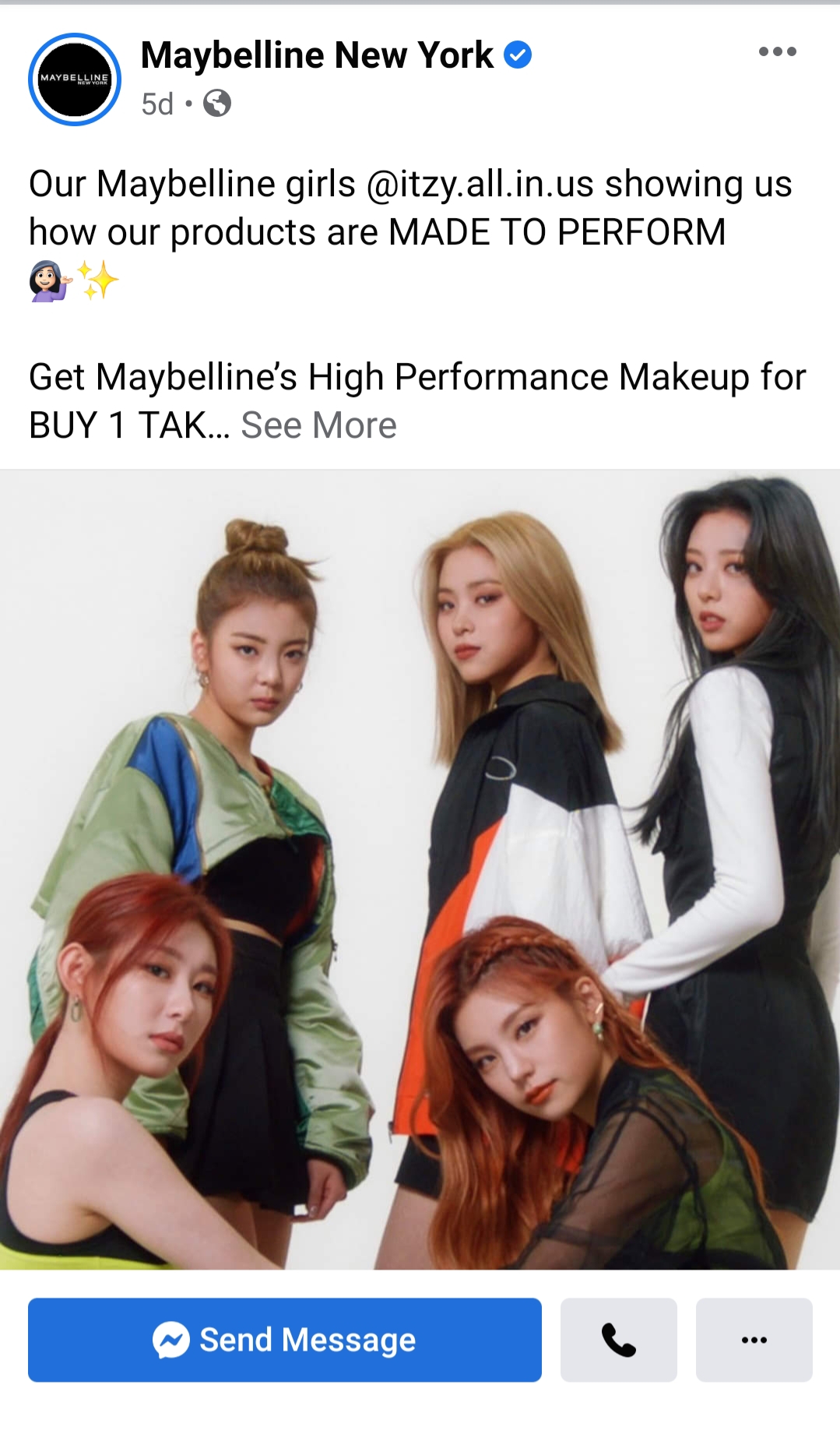Open the post photo in full view
The image size is (840, 1441).
click(420, 868)
